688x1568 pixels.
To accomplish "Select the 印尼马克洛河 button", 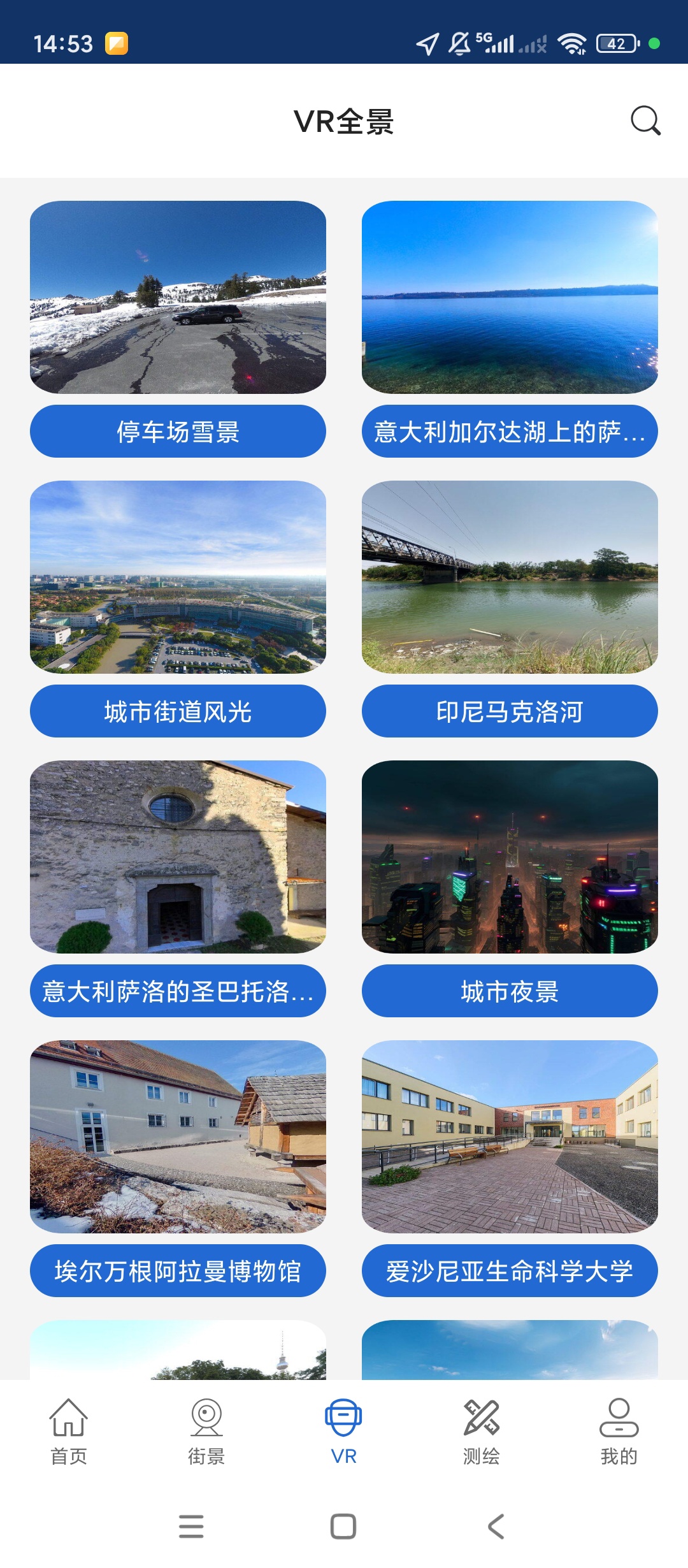I will click(x=510, y=711).
